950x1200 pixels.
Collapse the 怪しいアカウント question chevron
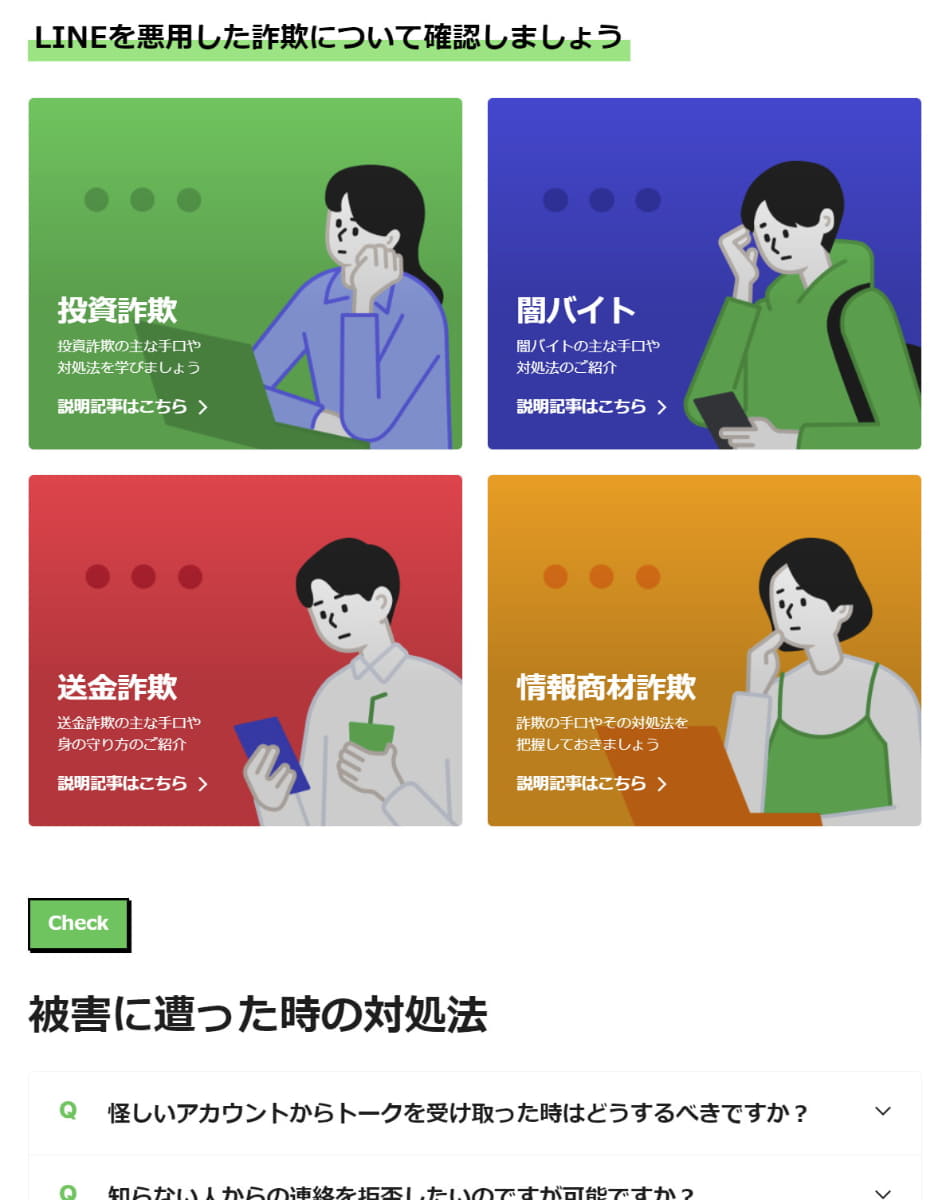[882, 1111]
